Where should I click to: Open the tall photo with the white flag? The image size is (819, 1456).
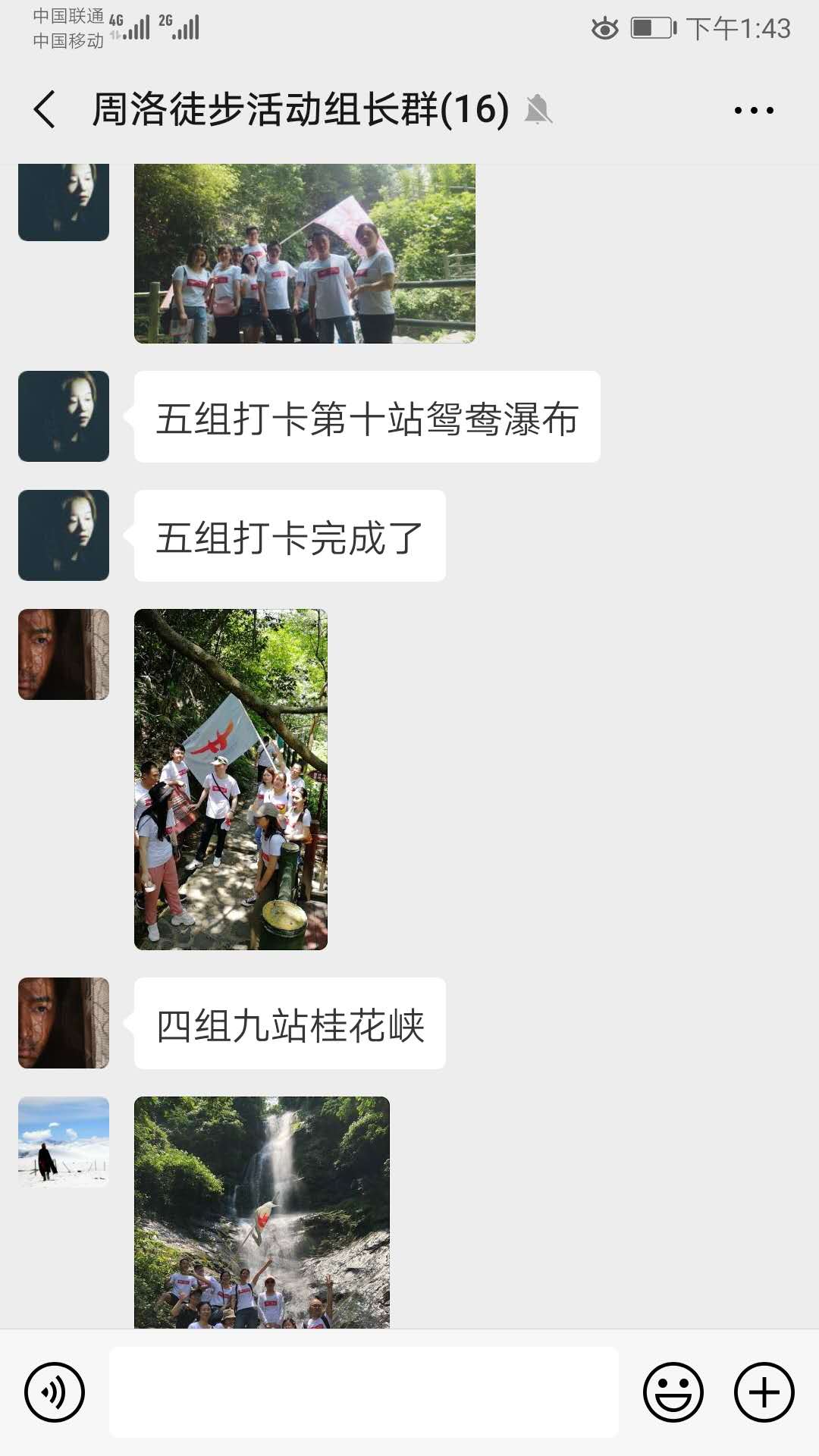[x=231, y=779]
